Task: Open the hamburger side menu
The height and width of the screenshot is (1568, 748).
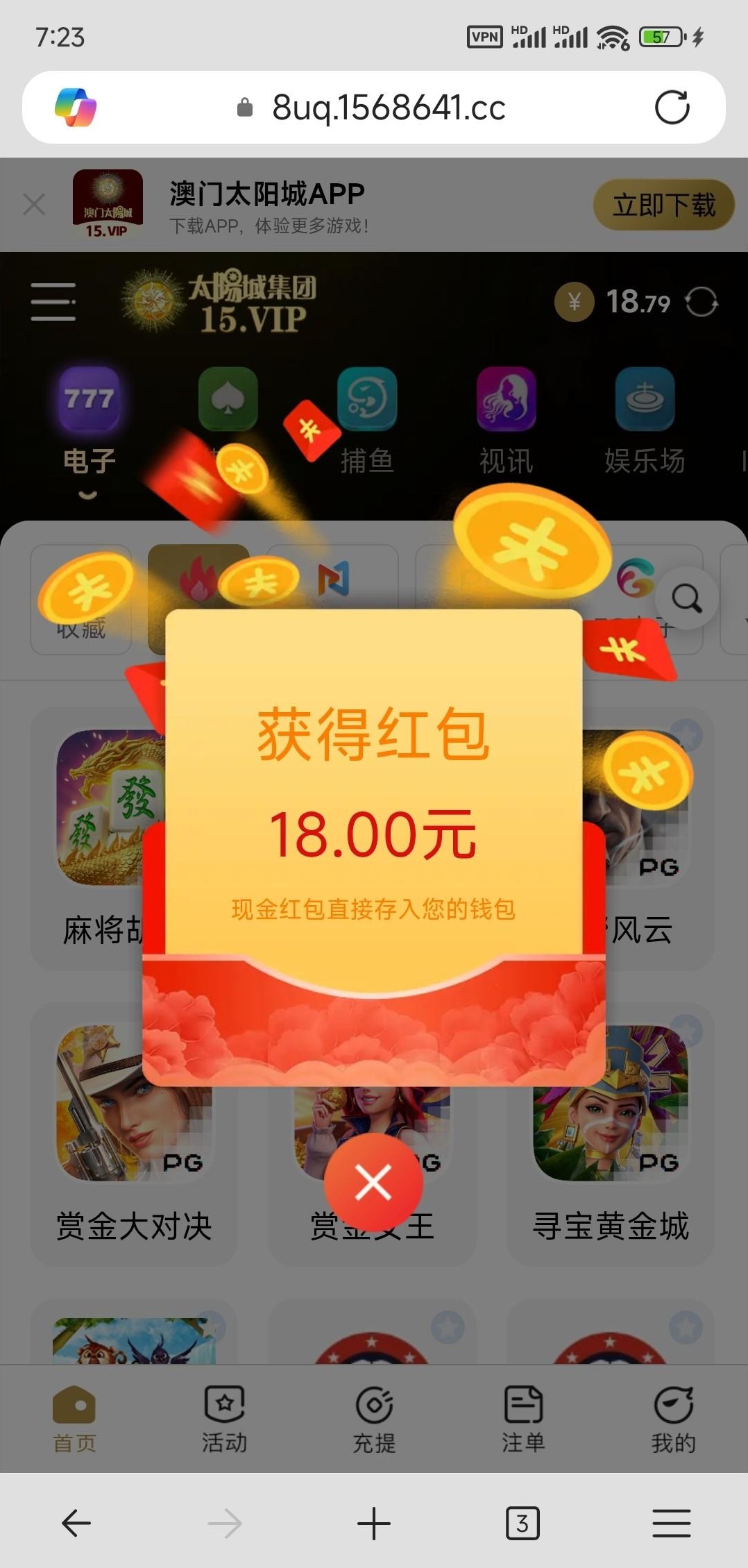Action: click(x=53, y=302)
